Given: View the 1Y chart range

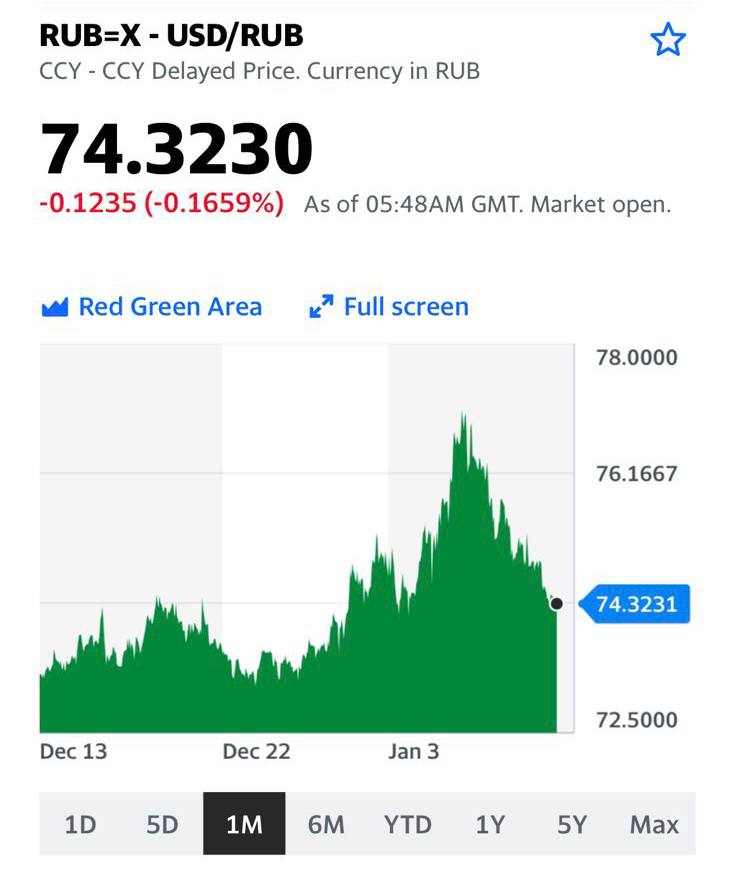Looking at the screenshot, I should 490,825.
